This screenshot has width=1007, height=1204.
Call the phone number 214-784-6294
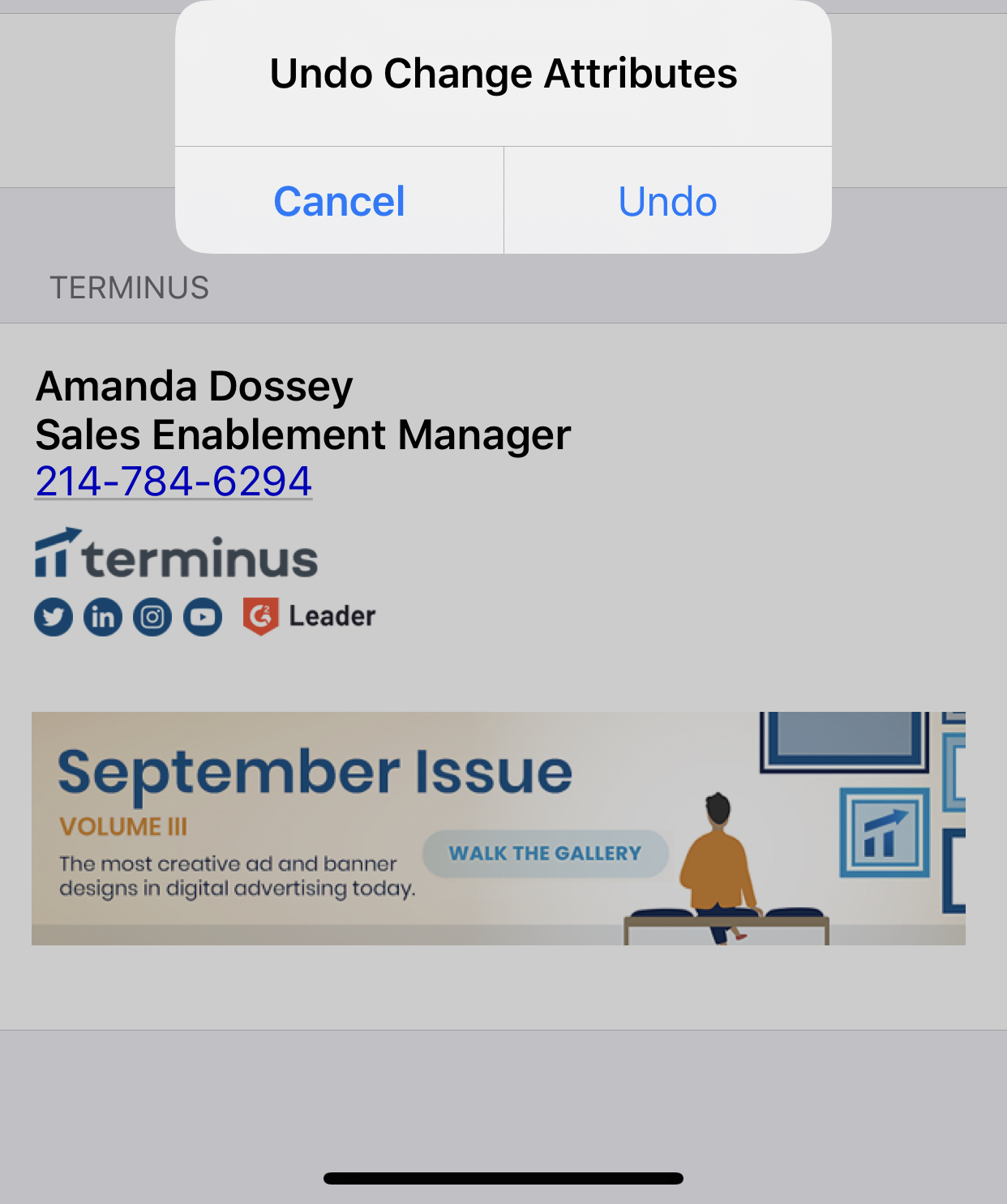point(174,482)
